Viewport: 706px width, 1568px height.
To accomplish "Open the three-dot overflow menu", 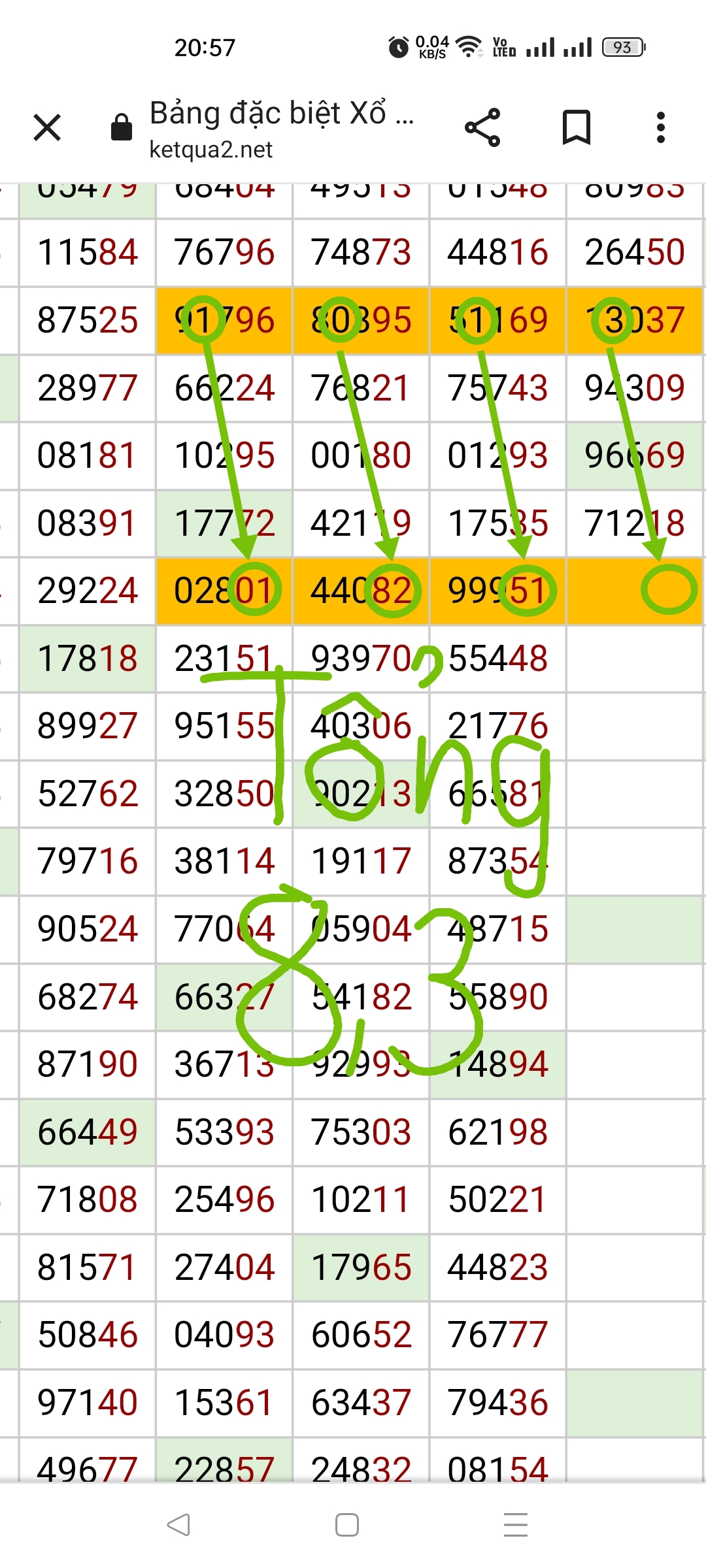I will pos(661,127).
